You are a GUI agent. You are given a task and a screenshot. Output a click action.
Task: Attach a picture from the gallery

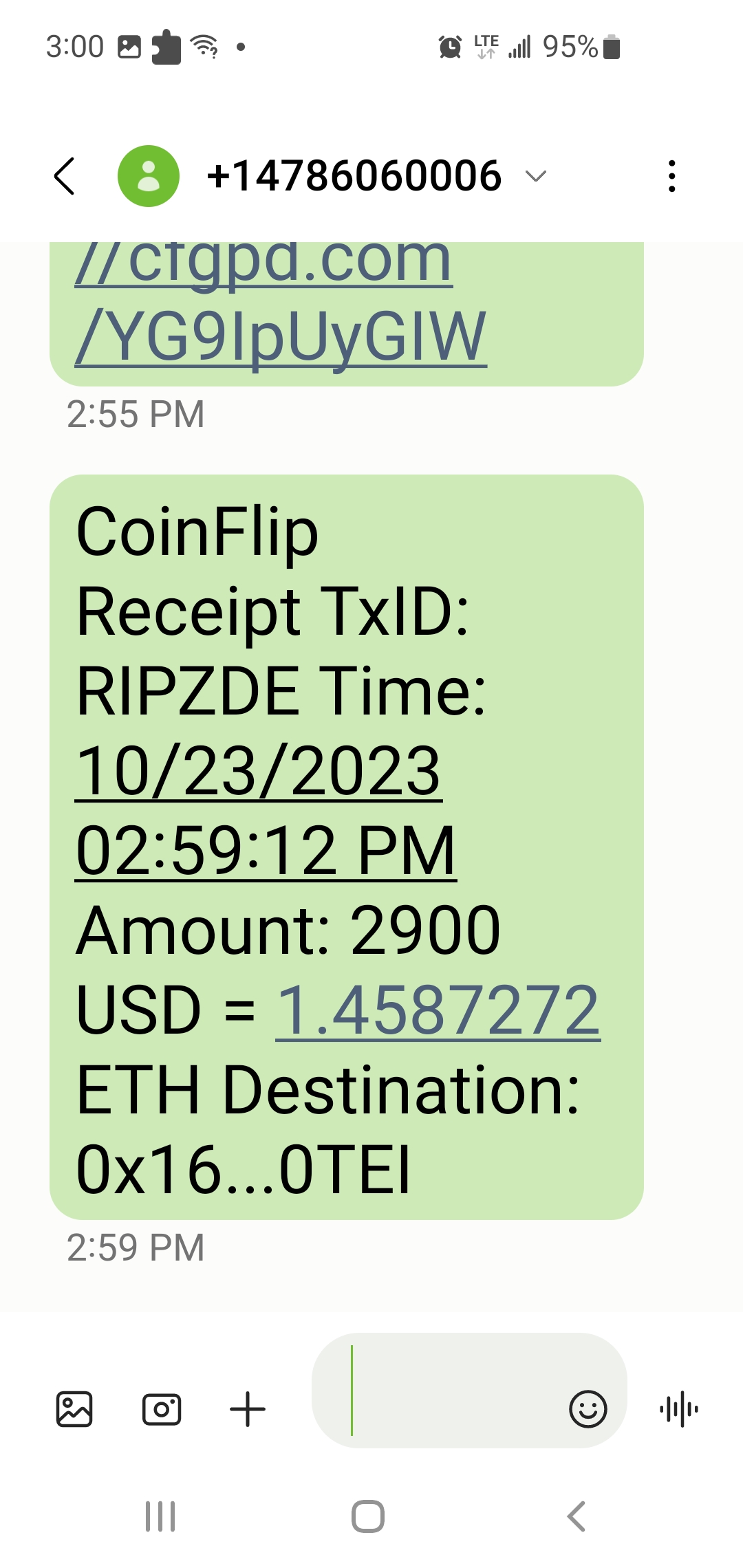(74, 1409)
